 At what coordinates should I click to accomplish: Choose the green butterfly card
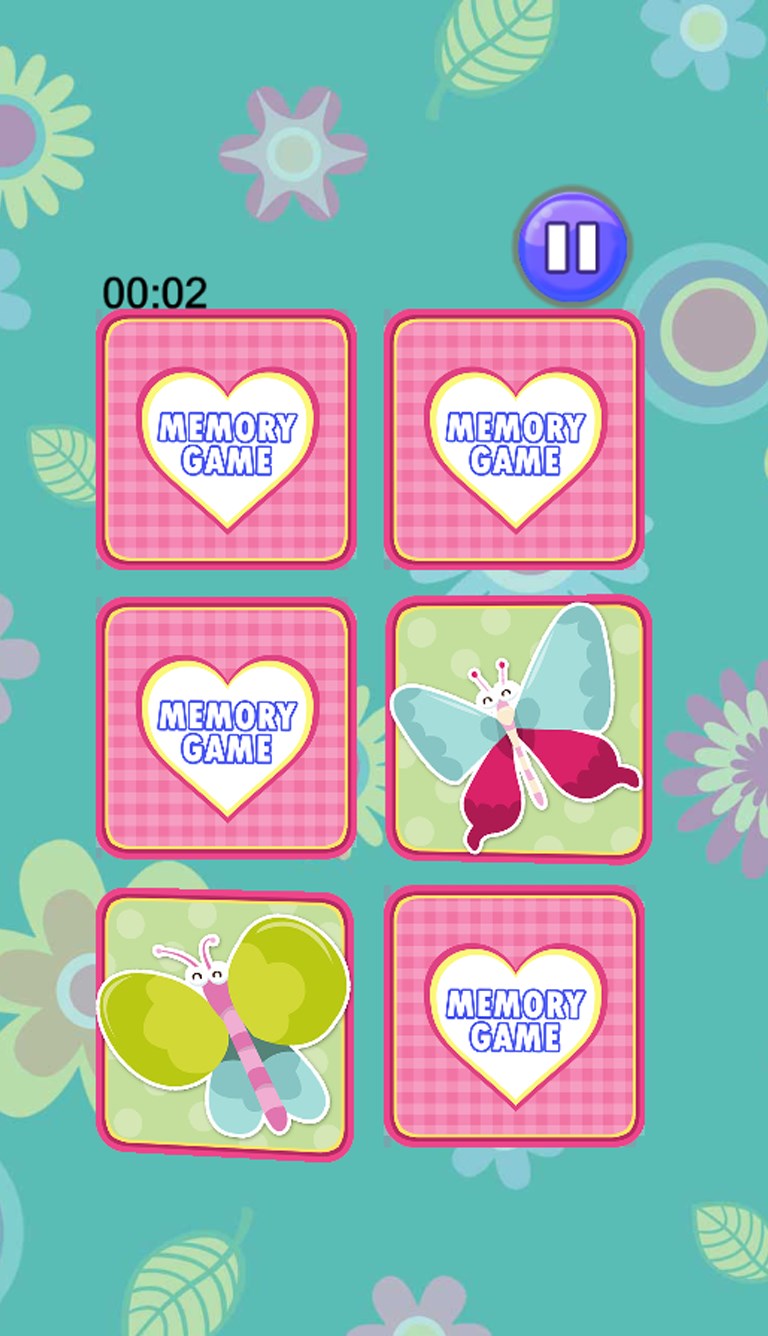(x=228, y=1020)
